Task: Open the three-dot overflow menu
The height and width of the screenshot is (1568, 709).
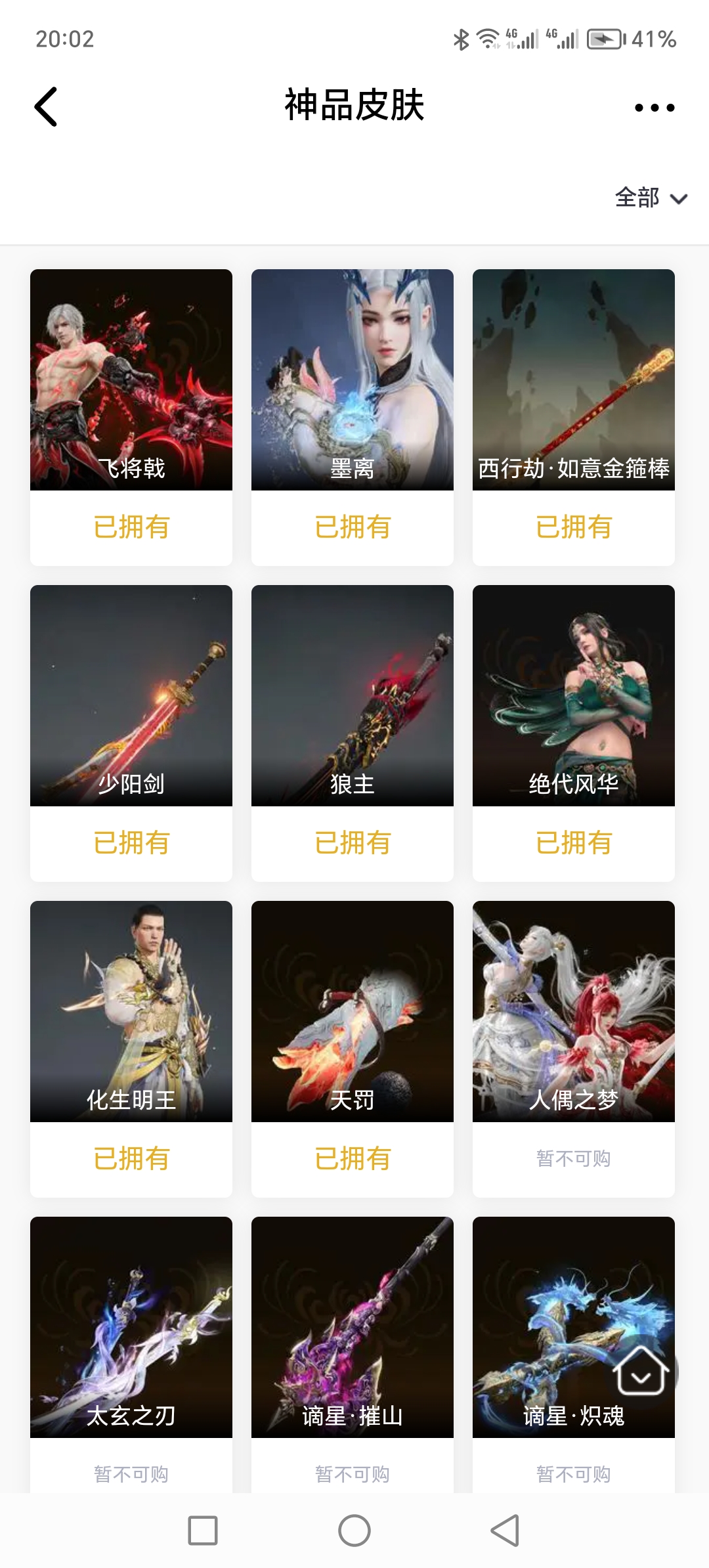Action: pos(654,108)
